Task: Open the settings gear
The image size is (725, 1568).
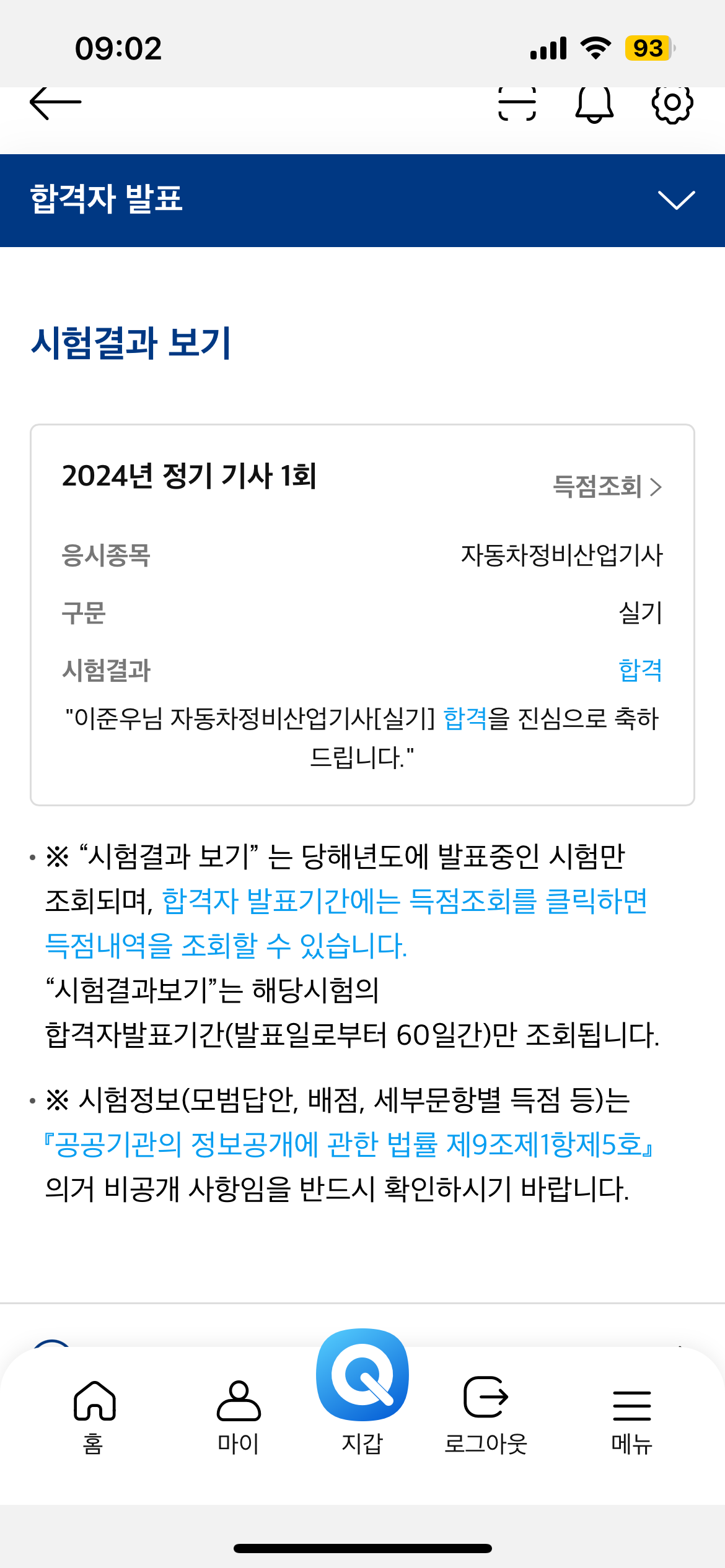Action: [x=672, y=104]
